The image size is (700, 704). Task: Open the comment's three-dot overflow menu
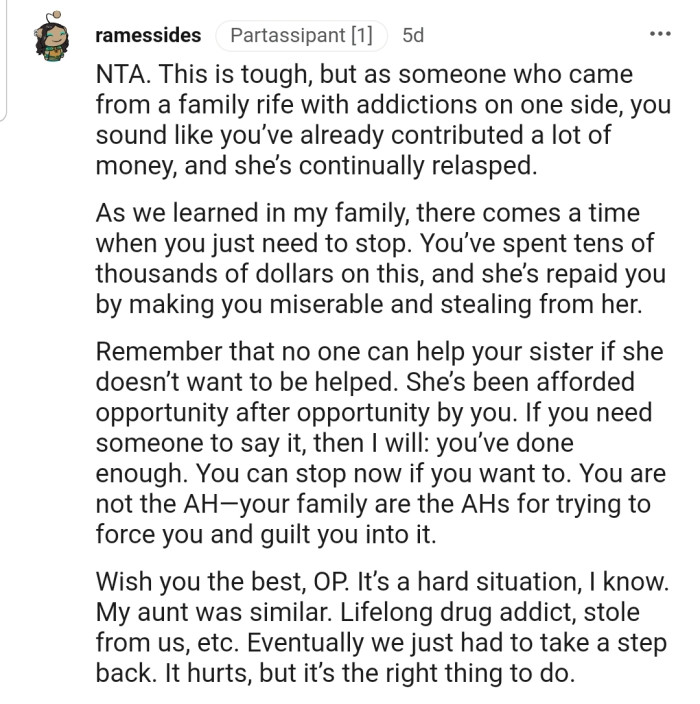coord(660,35)
